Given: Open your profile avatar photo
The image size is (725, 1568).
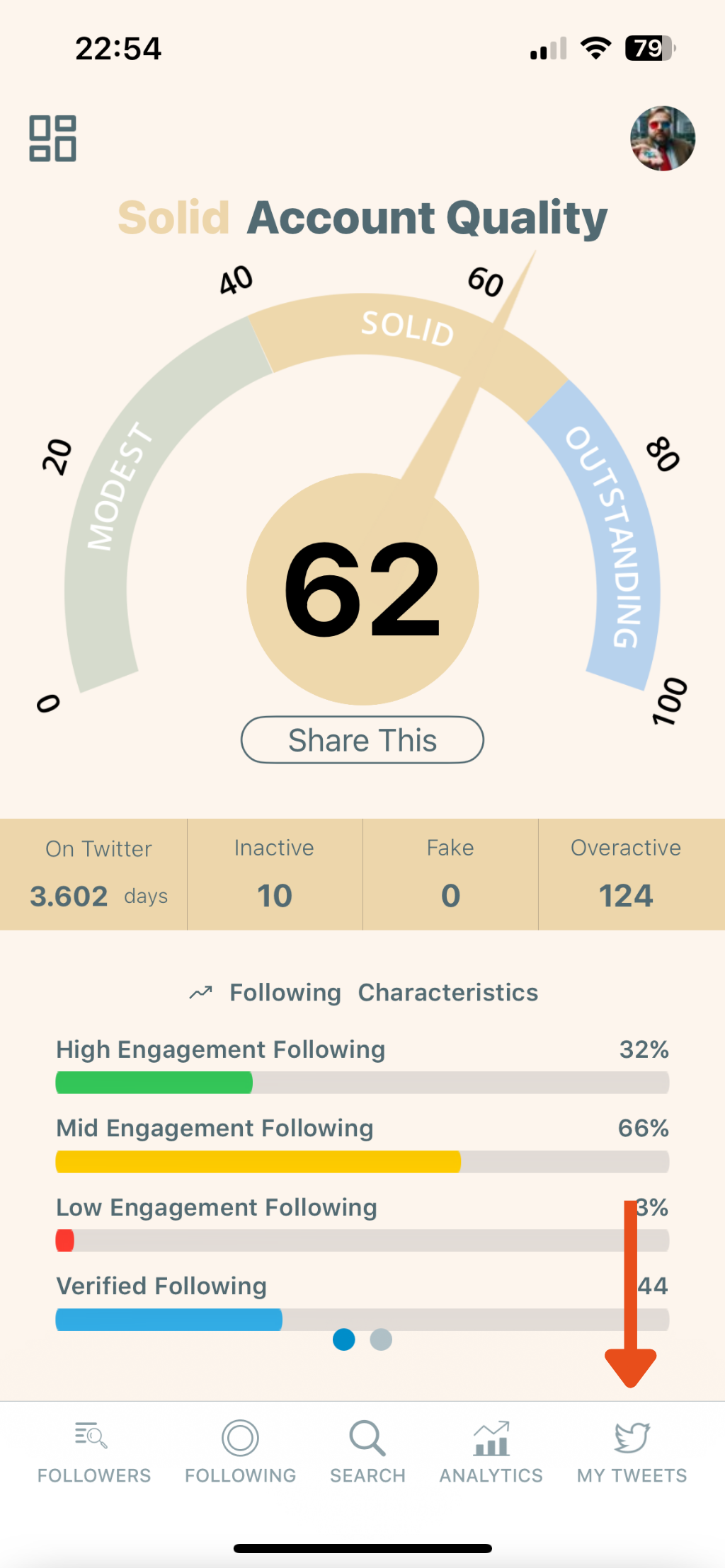Looking at the screenshot, I should point(662,139).
